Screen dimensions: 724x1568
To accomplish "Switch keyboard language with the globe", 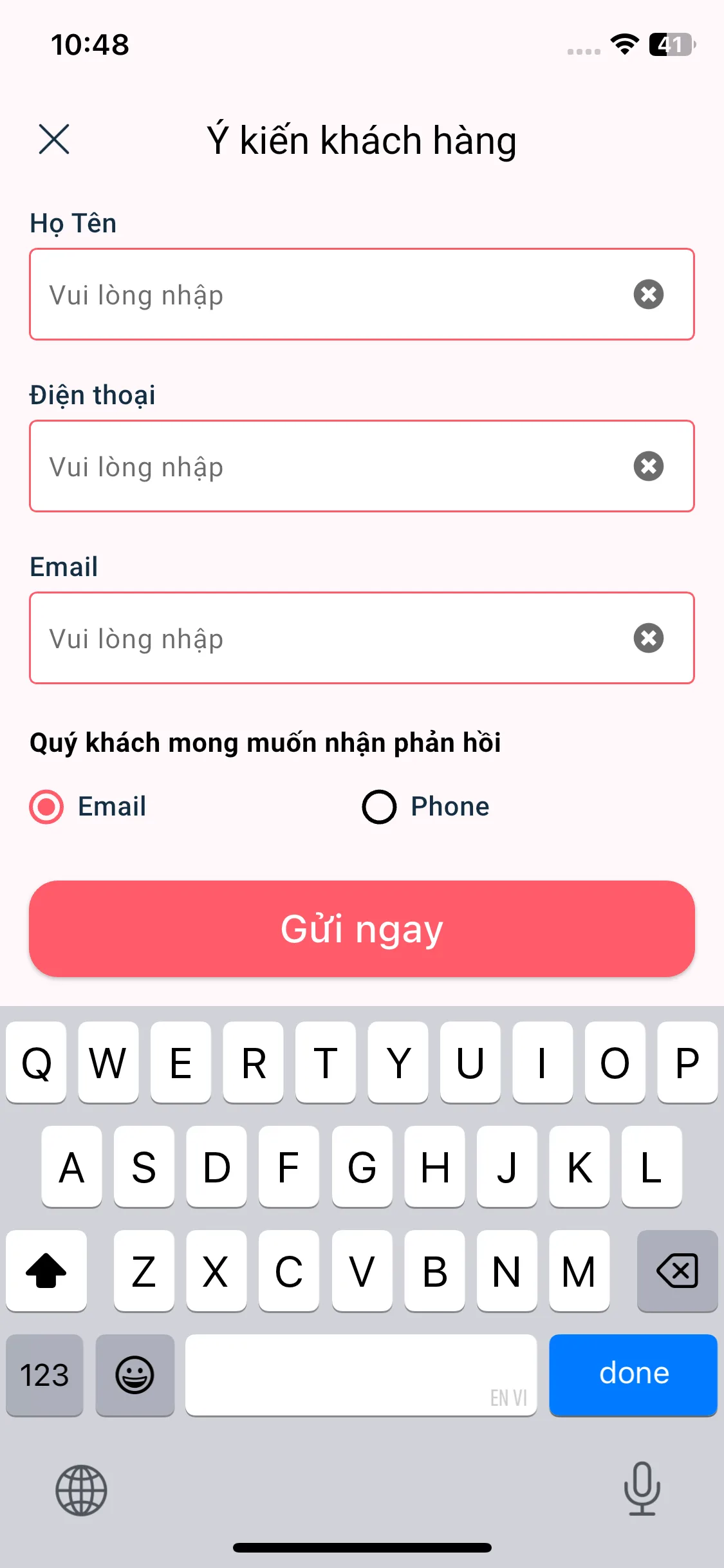I will pos(81,1490).
